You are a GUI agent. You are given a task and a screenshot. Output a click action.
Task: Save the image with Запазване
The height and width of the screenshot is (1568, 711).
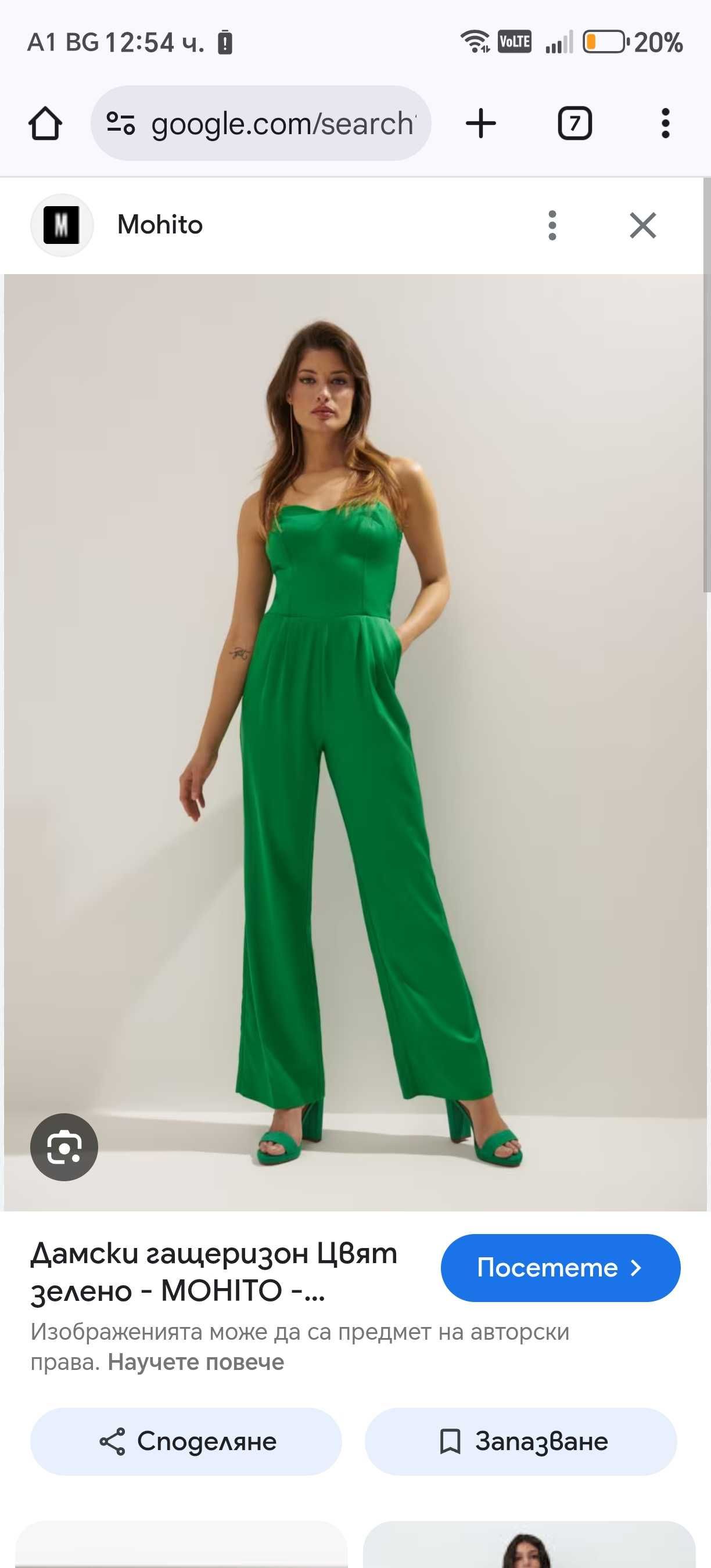click(521, 1441)
